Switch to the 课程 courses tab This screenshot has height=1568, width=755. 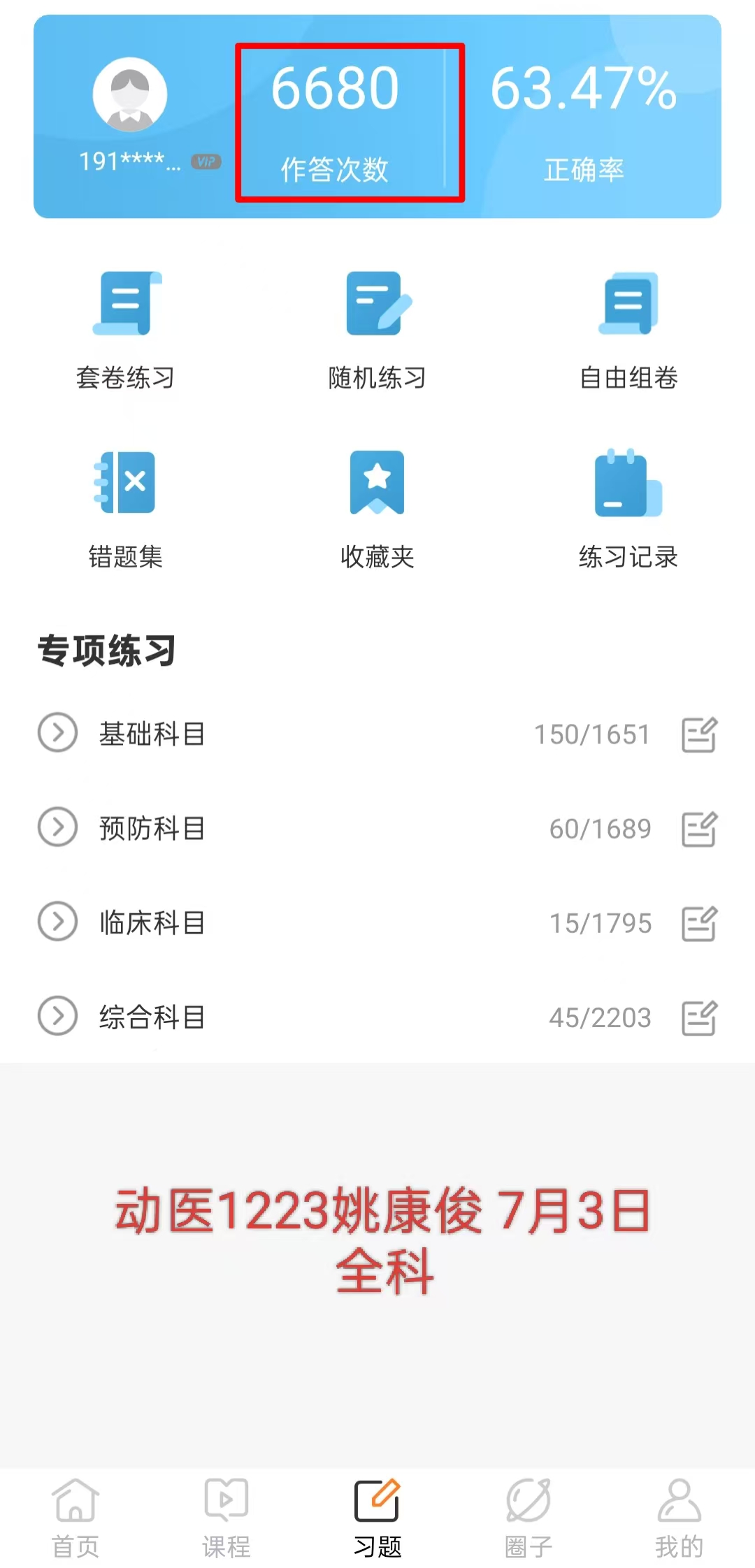pyautogui.click(x=226, y=1518)
